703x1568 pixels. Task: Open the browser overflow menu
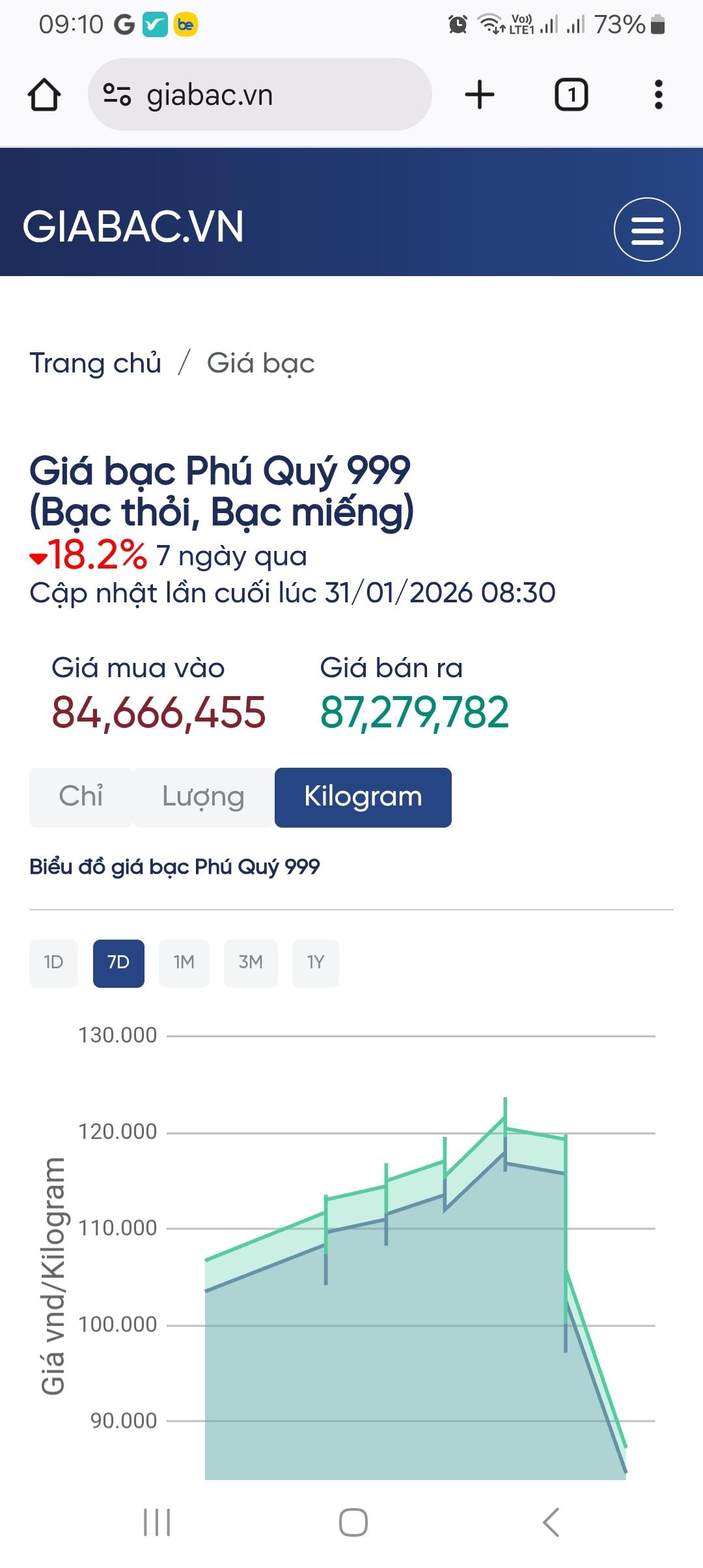[659, 95]
